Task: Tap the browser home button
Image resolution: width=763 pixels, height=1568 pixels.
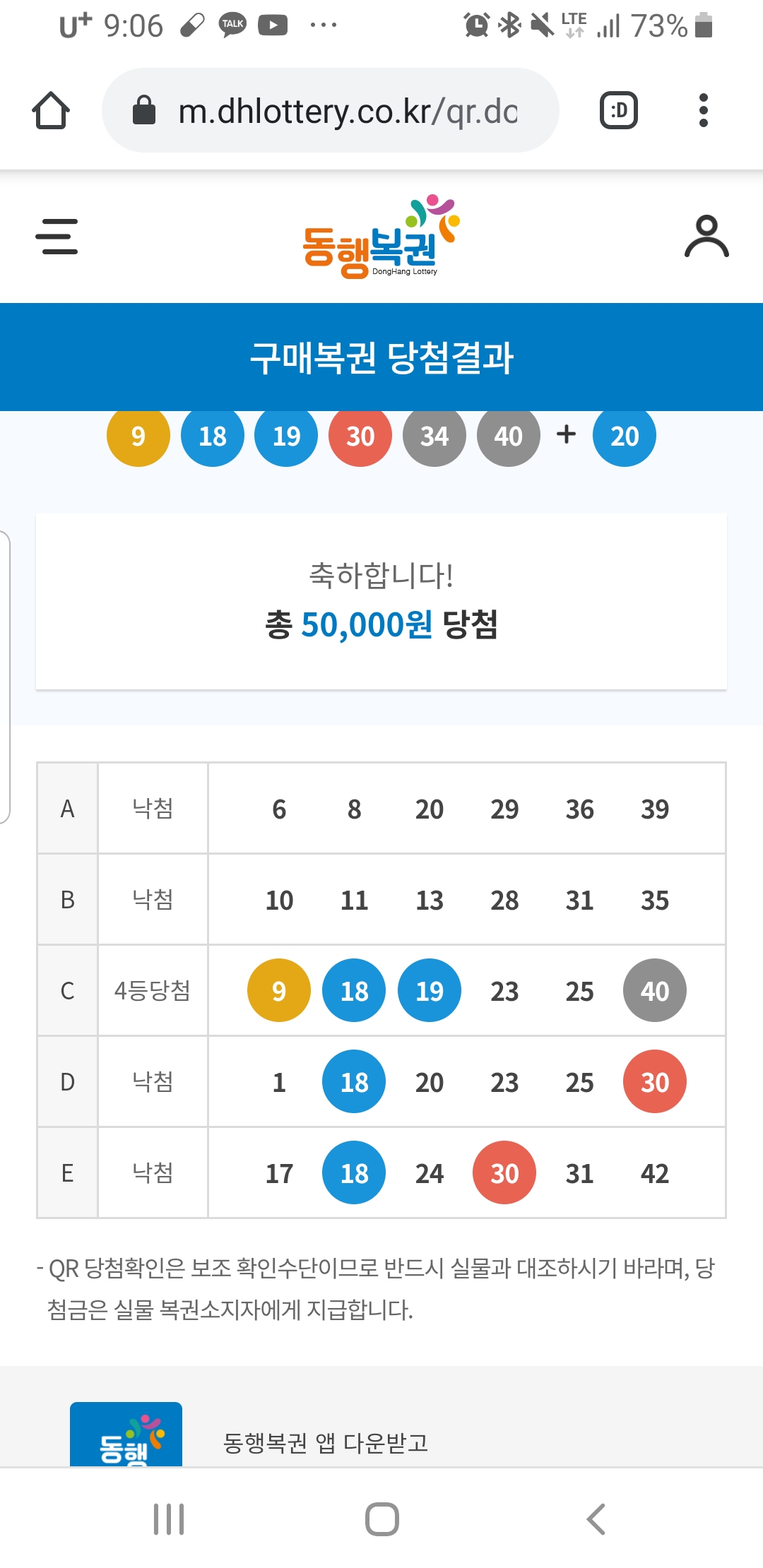Action: click(51, 110)
